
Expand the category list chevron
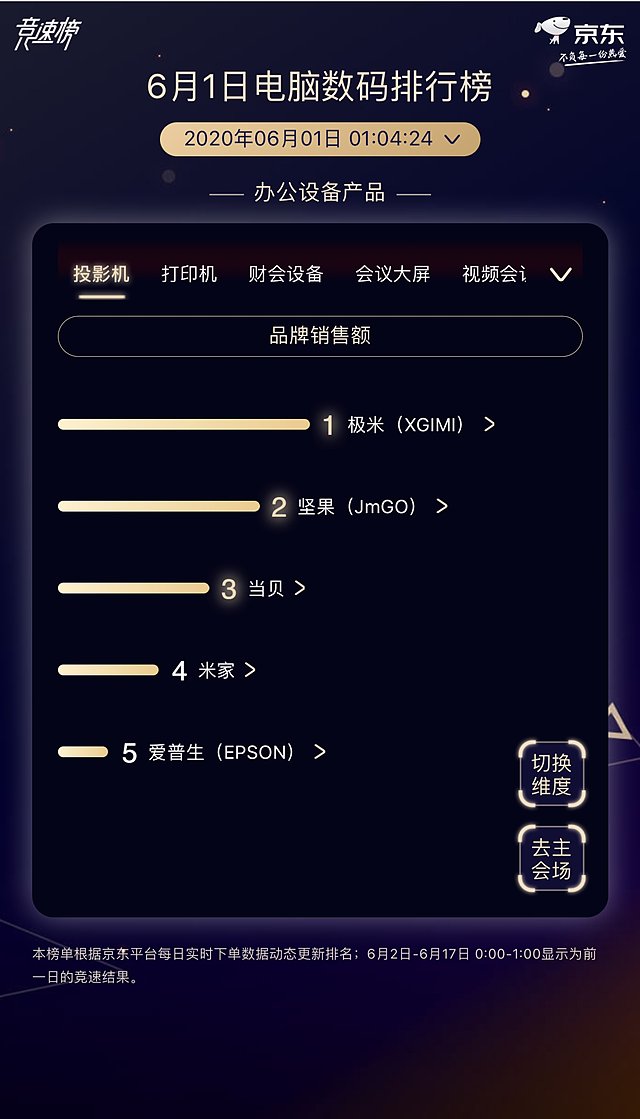point(561,274)
